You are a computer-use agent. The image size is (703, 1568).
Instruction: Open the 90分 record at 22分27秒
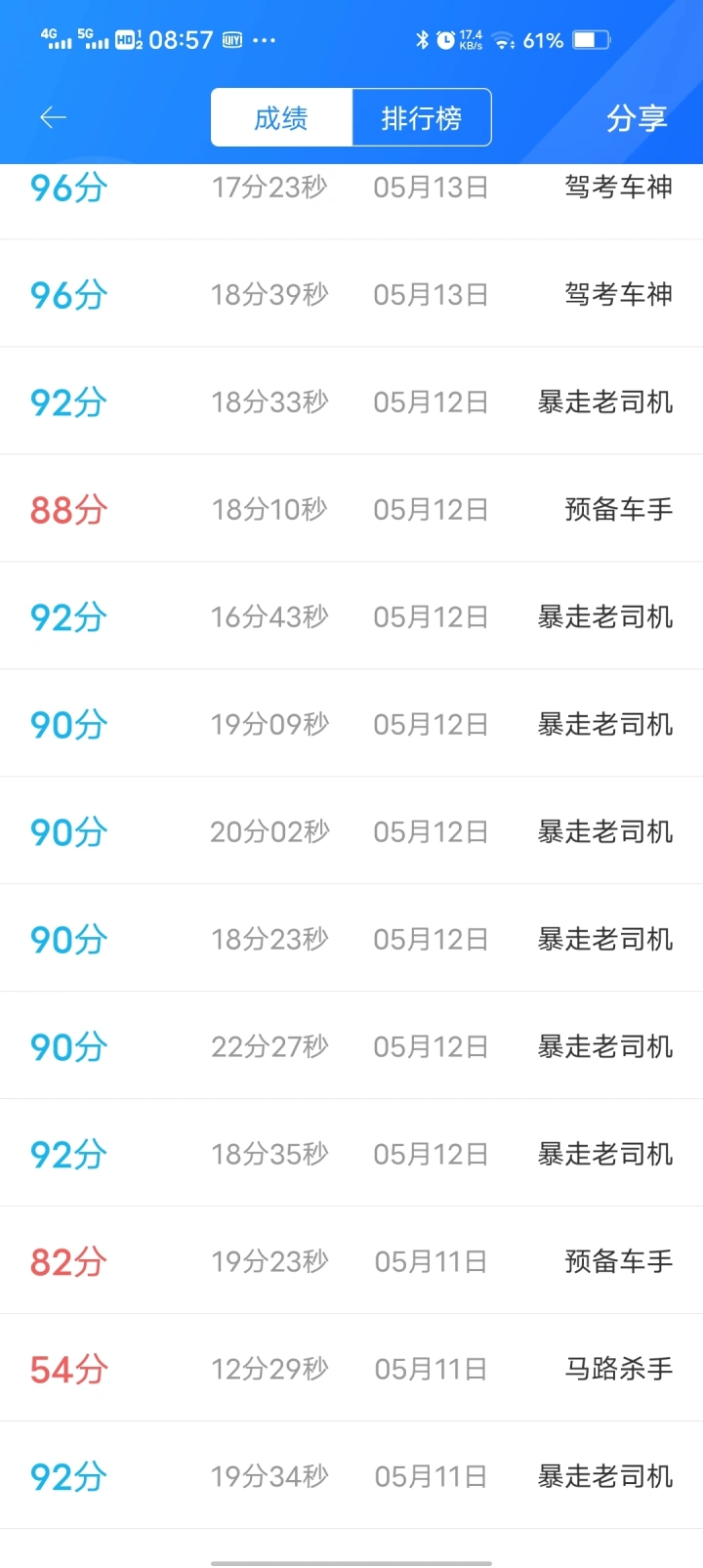coord(351,1045)
